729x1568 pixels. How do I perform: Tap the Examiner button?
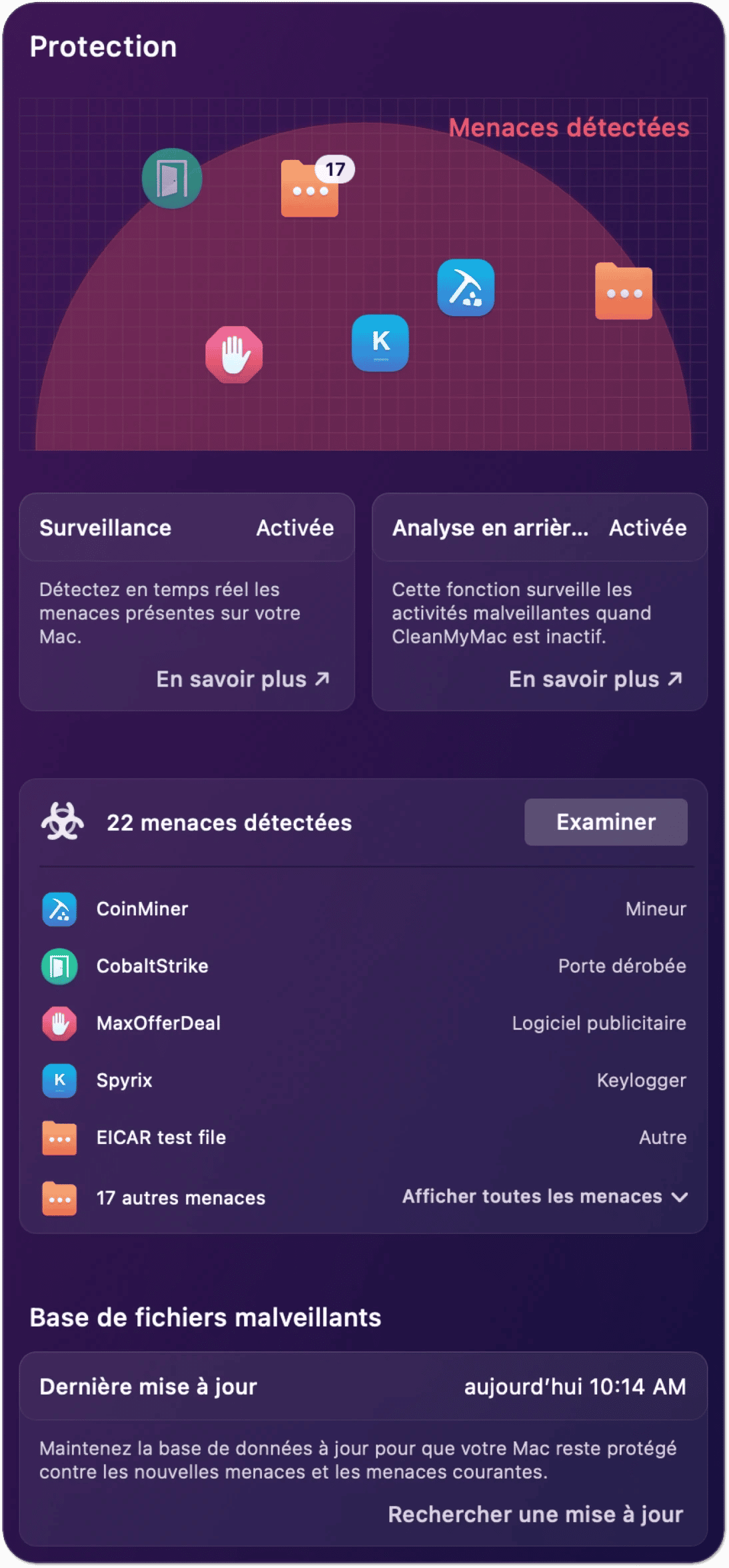tap(605, 822)
